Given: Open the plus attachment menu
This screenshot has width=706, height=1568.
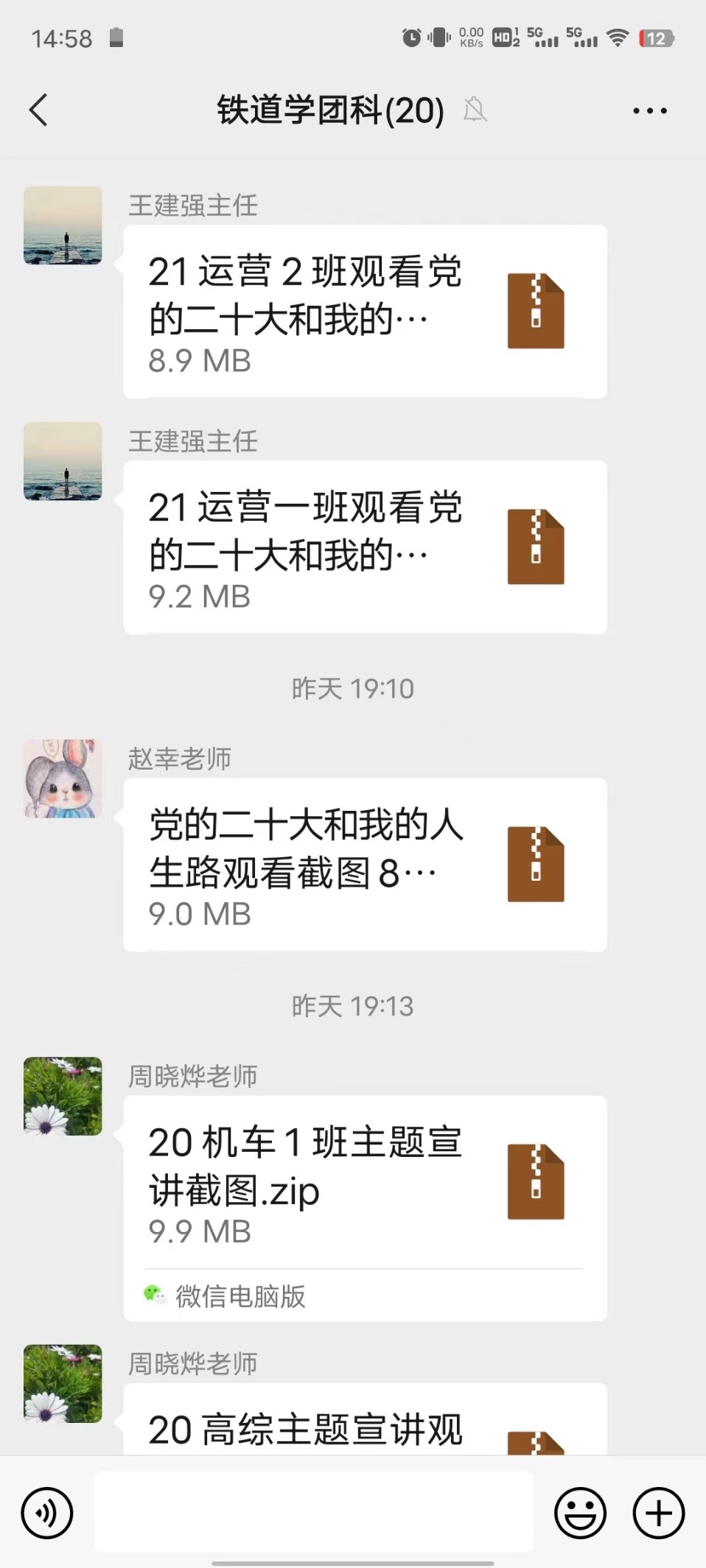Looking at the screenshot, I should 658,1513.
